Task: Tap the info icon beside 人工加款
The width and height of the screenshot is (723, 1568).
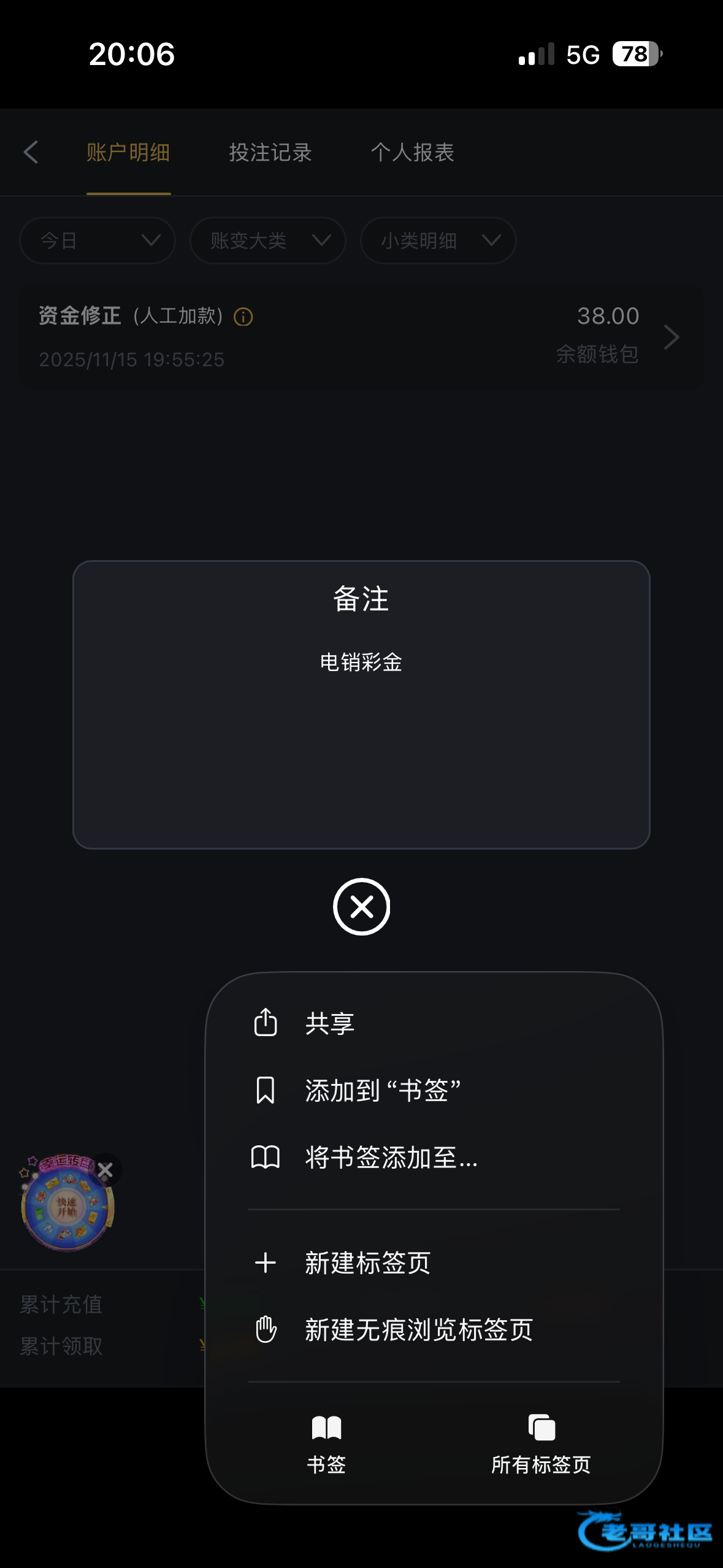Action: coord(243,317)
